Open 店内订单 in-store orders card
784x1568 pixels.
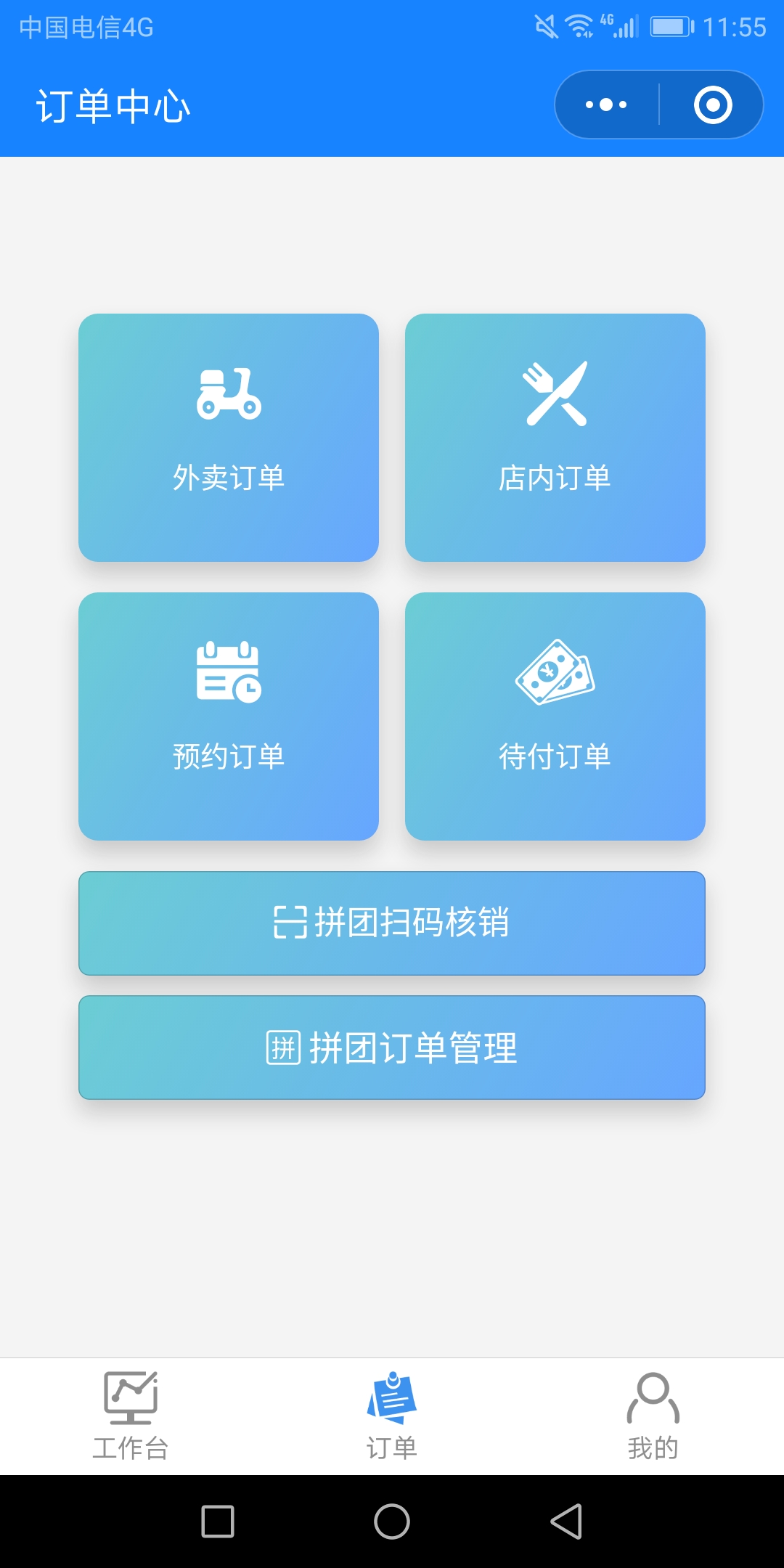[x=555, y=438]
